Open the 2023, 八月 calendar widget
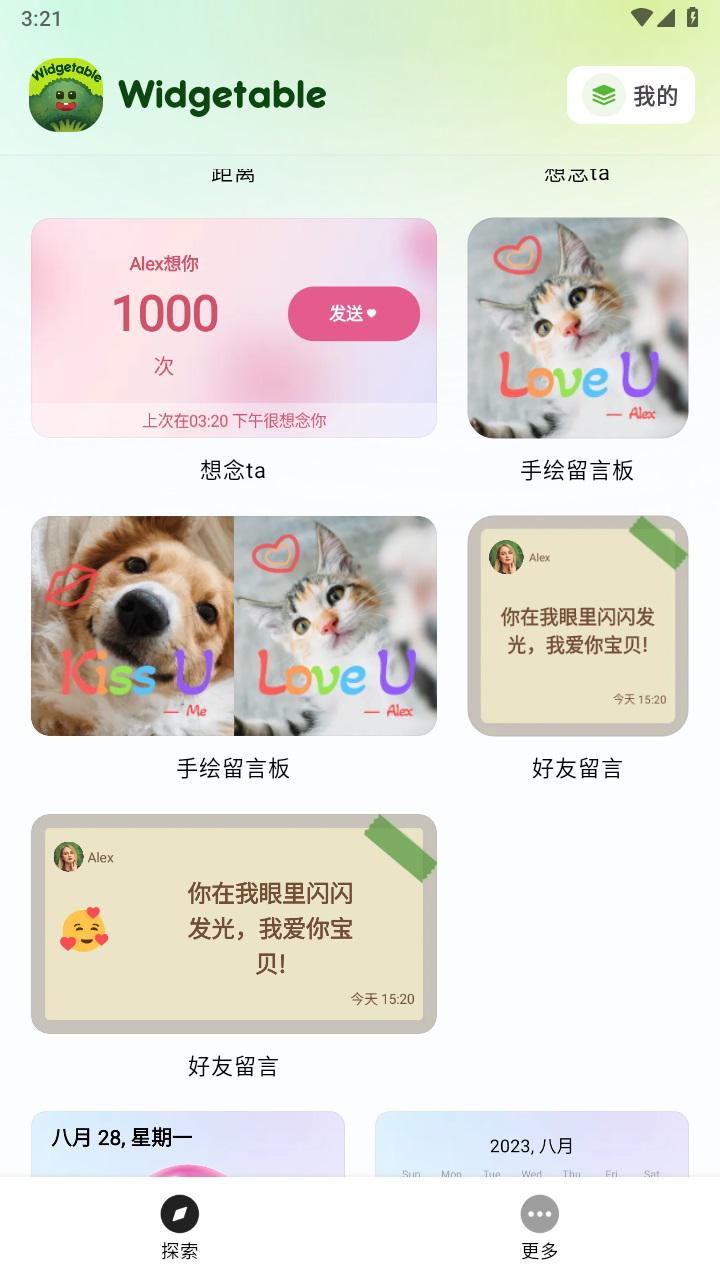Image resolution: width=720 pixels, height=1280 pixels. pyautogui.click(x=532, y=1144)
